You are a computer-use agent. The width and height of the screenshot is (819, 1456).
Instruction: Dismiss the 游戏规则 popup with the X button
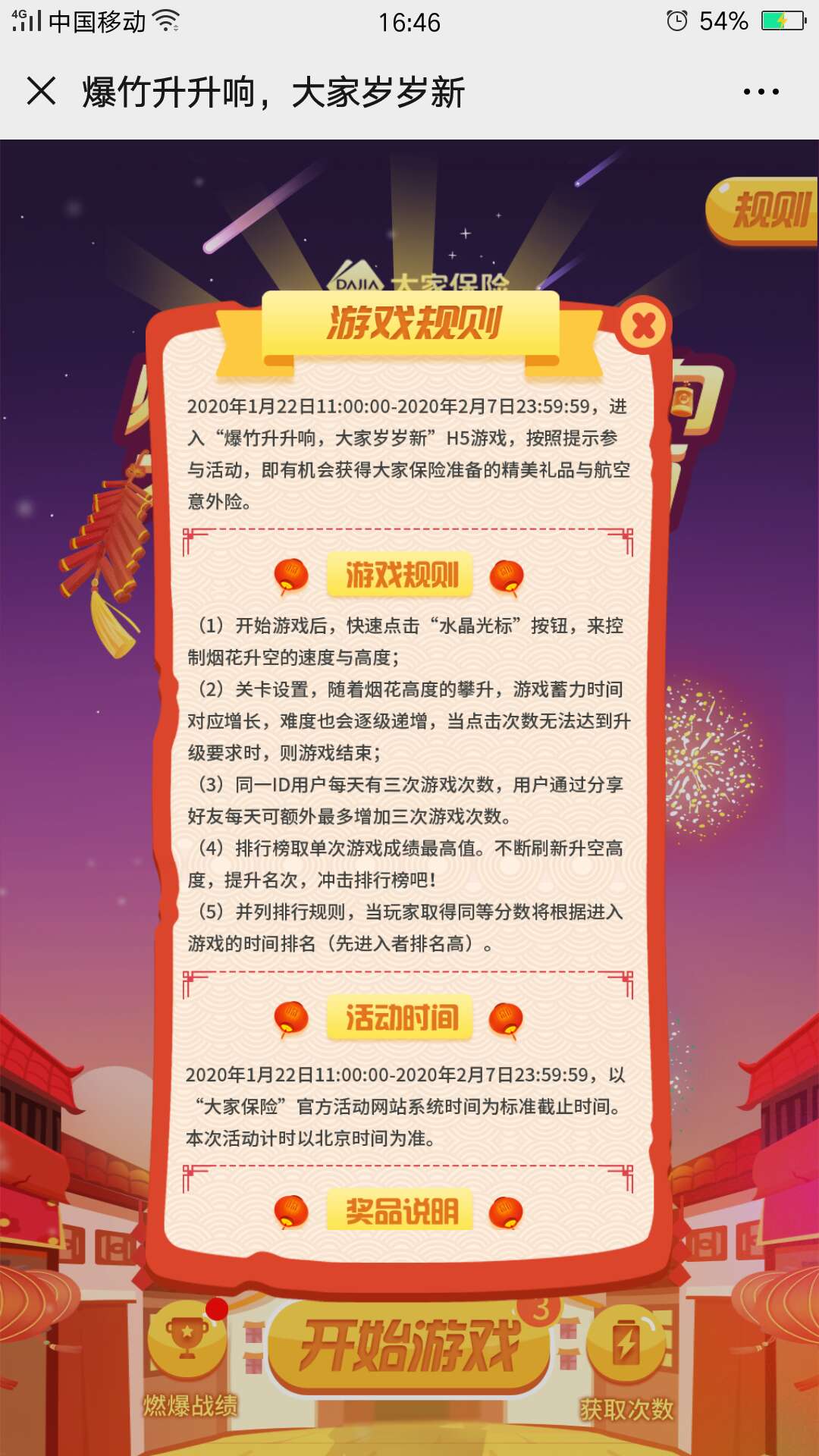click(644, 326)
